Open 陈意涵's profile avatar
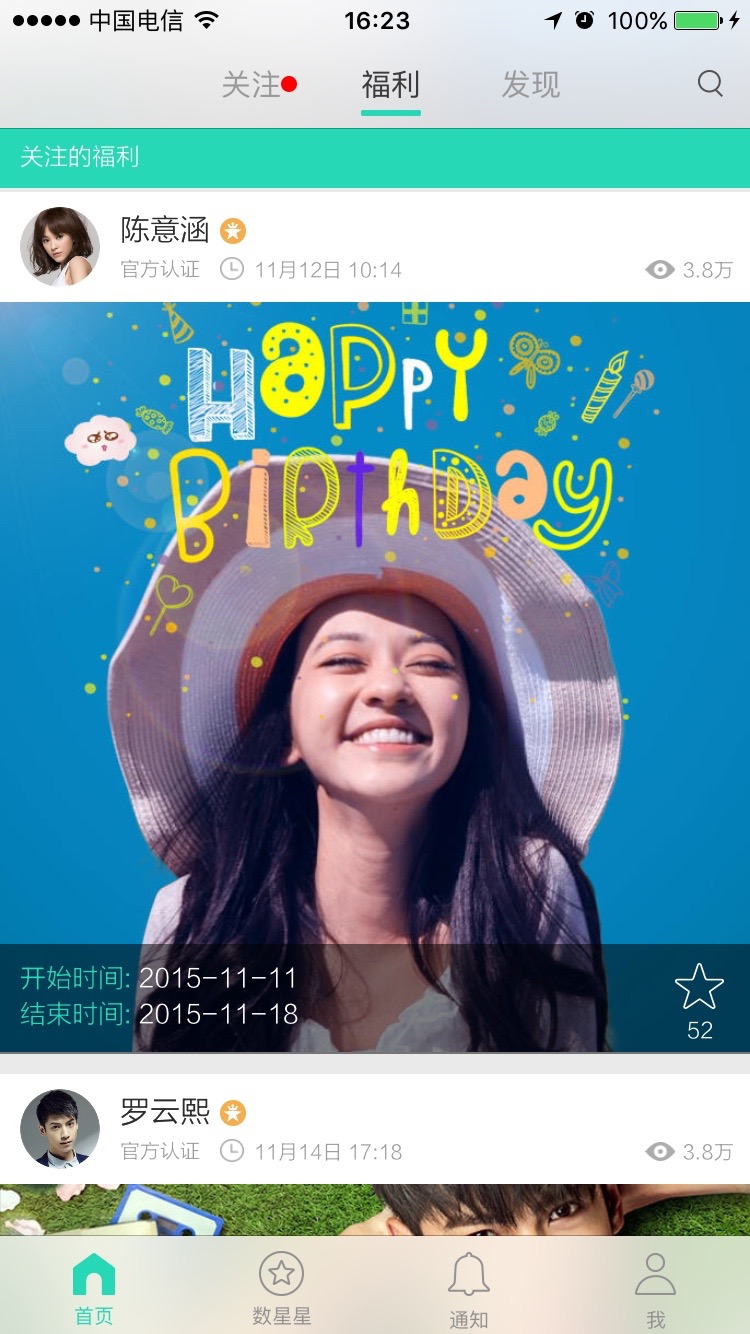Viewport: 750px width, 1334px height. coord(60,247)
